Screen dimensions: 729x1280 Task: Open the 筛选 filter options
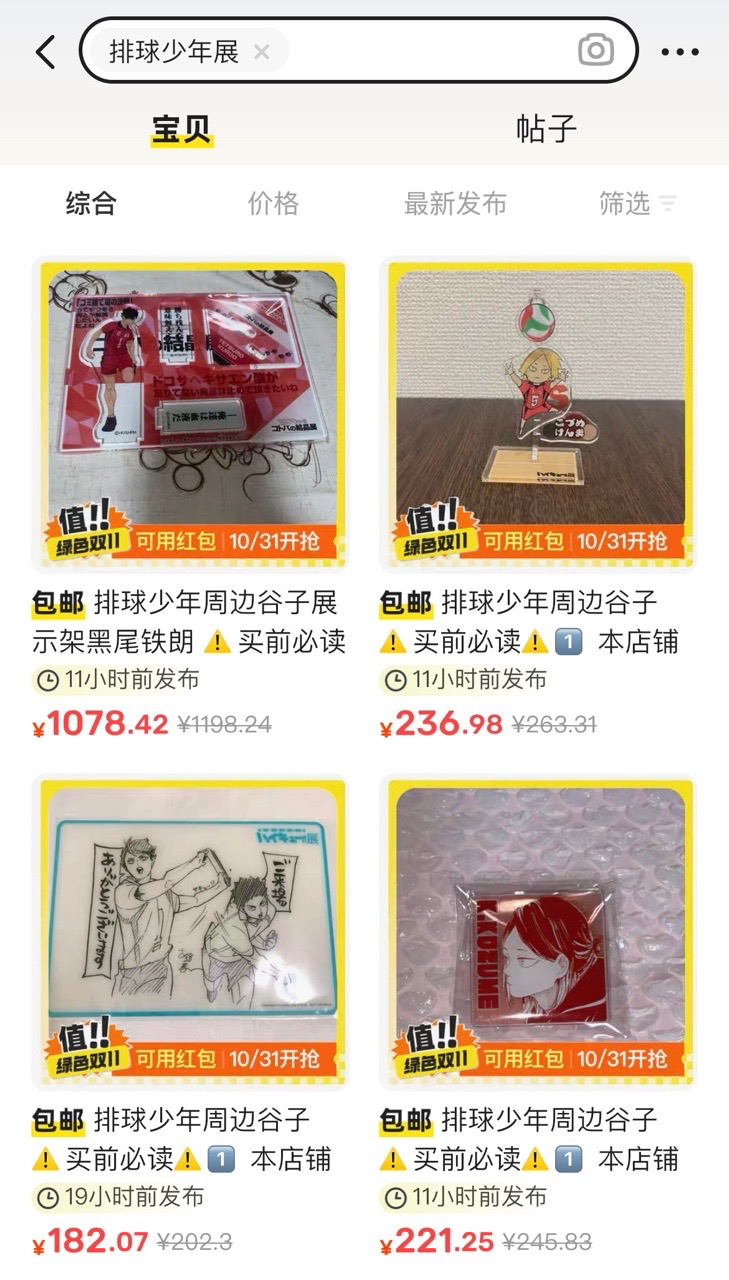pyautogui.click(x=637, y=204)
